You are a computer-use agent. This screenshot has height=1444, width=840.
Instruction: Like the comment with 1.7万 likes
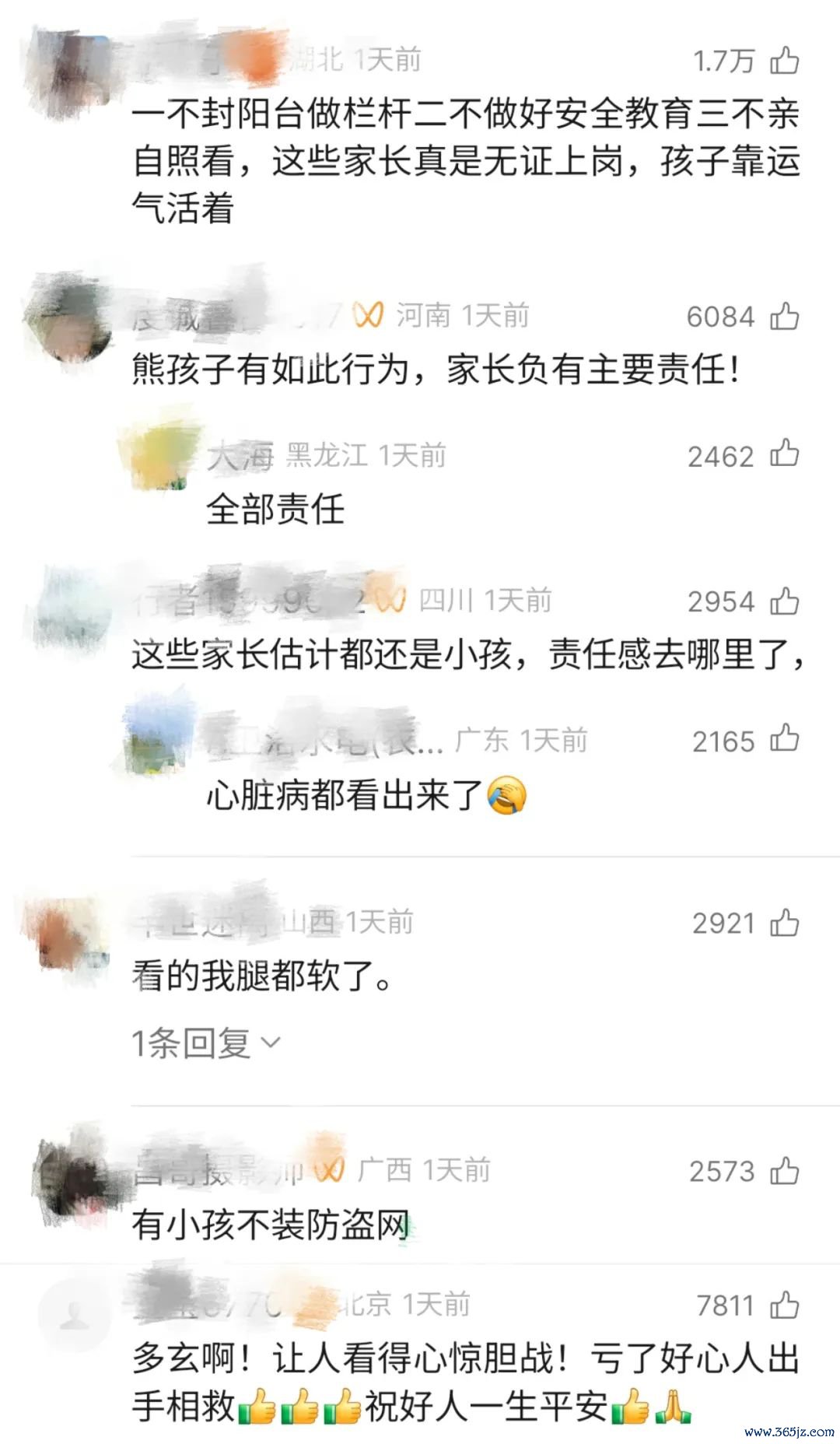click(785, 60)
